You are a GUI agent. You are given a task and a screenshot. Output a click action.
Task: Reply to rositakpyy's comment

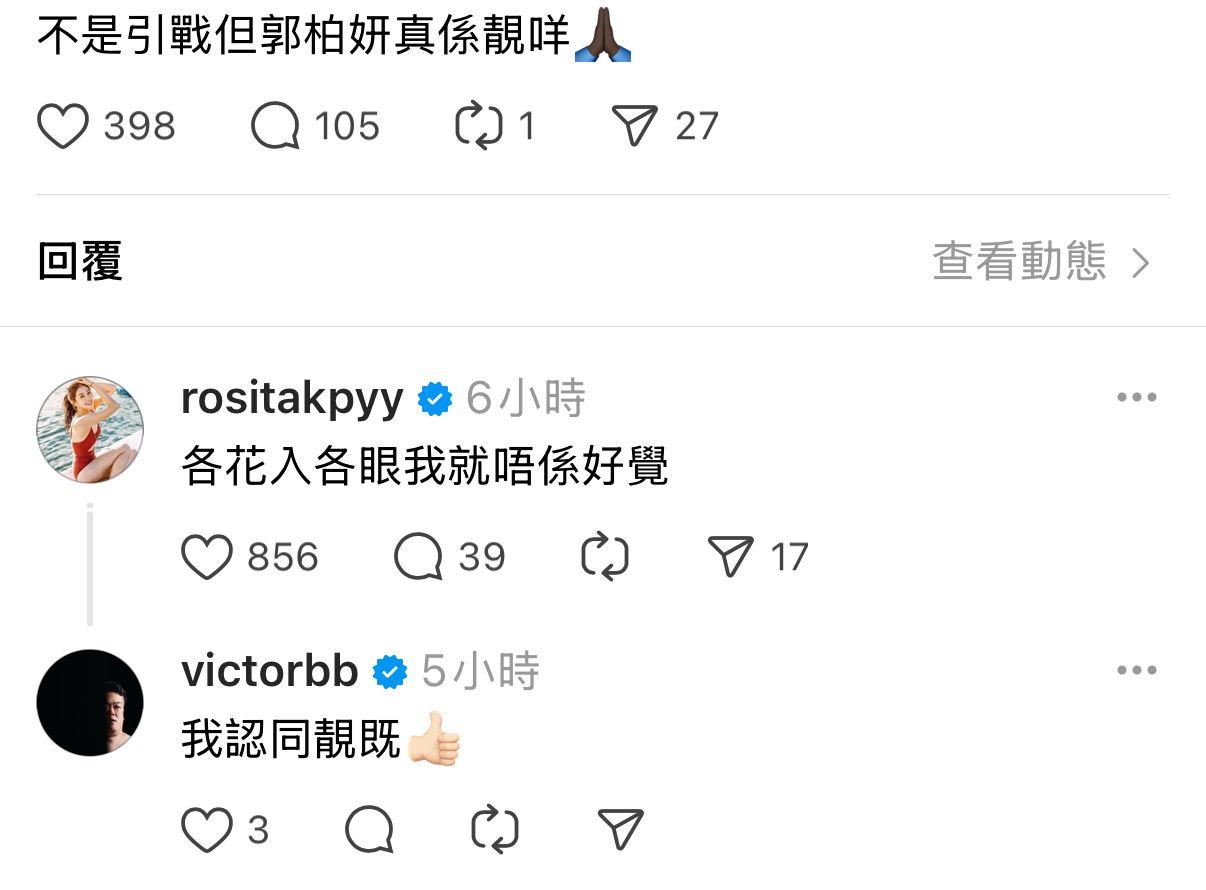(x=418, y=558)
